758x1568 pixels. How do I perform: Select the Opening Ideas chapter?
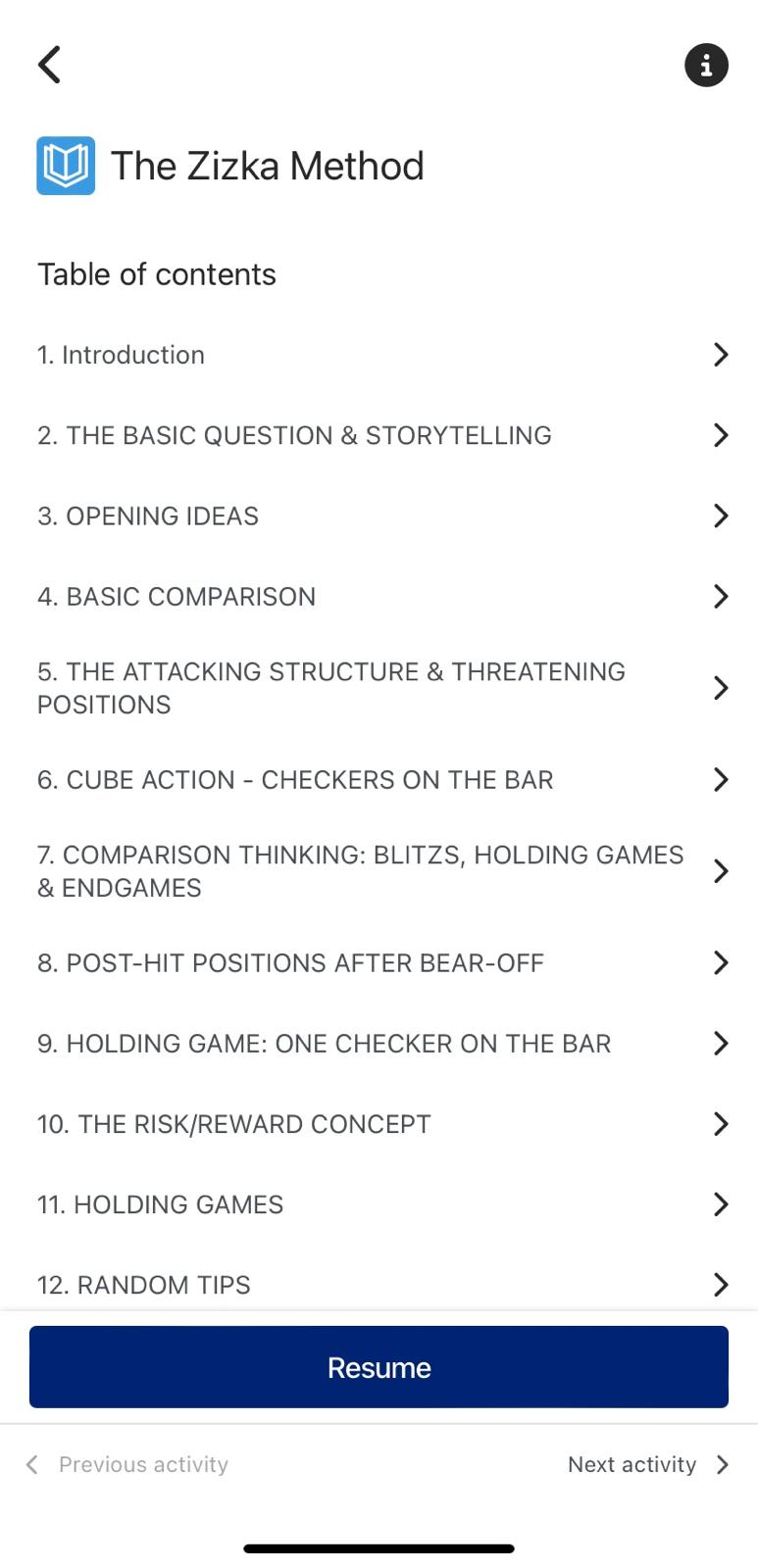coord(379,515)
